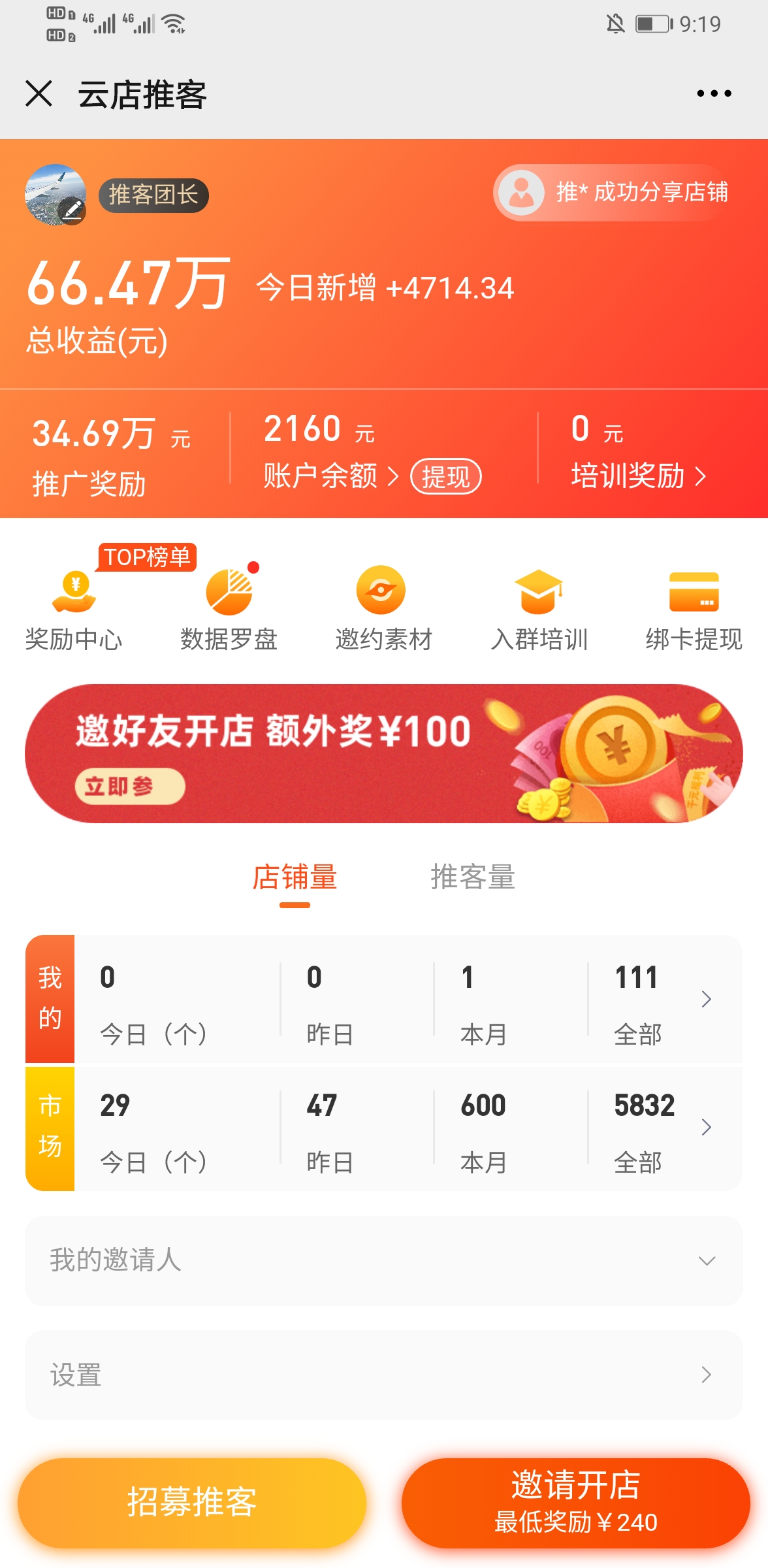Close the 云店推客 page

pos(39,93)
